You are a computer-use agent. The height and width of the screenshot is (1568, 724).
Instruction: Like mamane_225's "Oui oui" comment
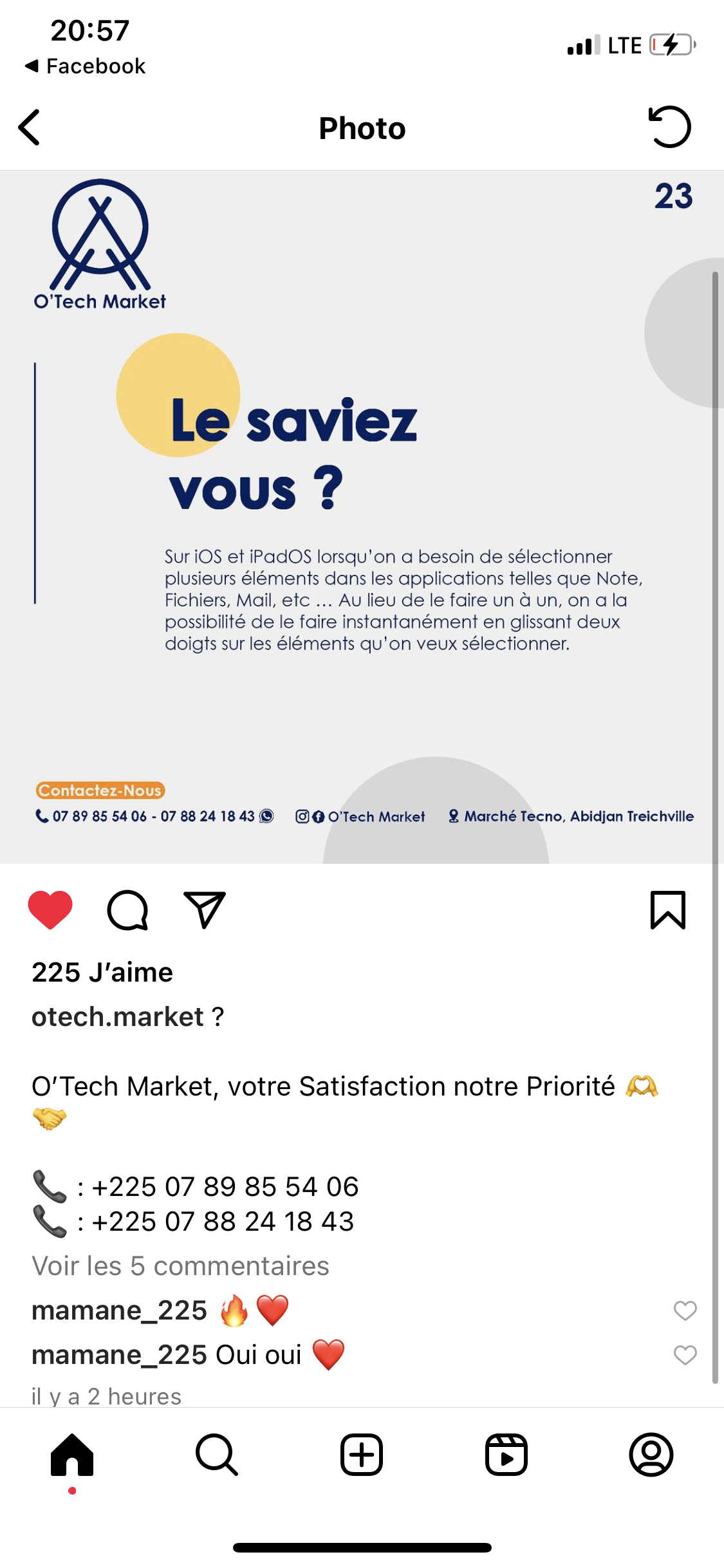tap(685, 1355)
